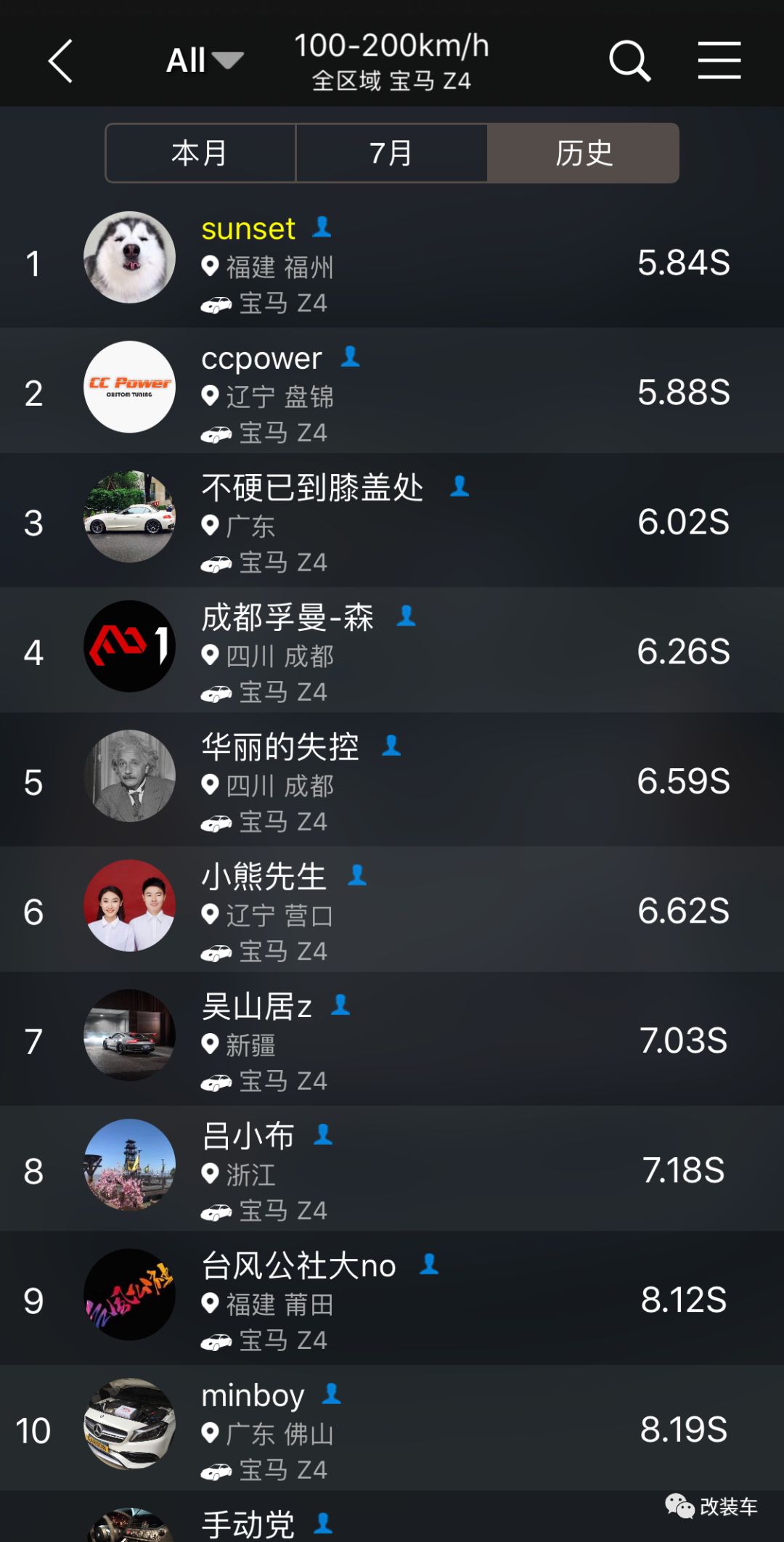Open 小熊先生 ranking entry

tap(392, 911)
